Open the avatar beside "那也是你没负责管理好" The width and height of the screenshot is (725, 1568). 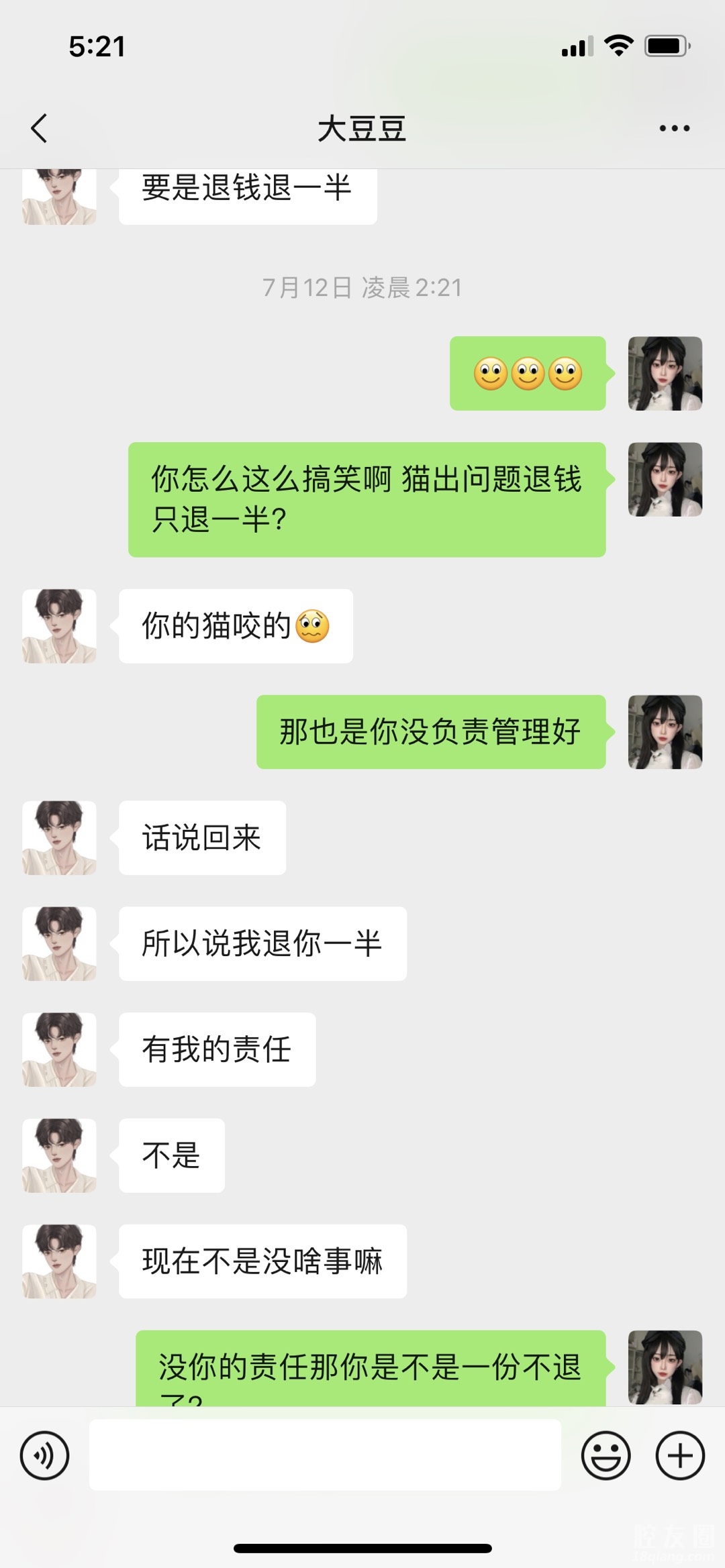(665, 732)
